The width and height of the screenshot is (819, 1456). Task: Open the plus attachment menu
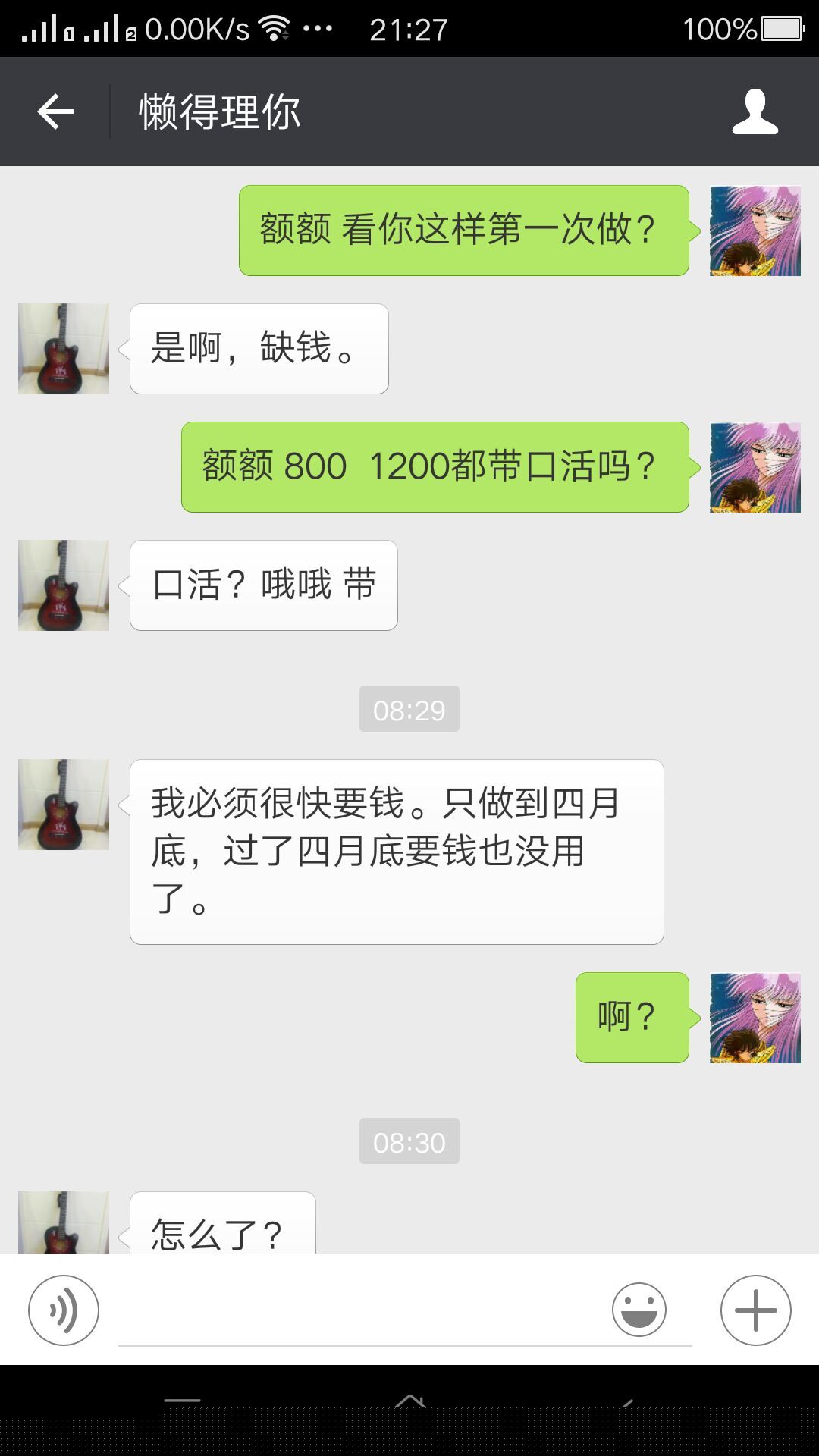(x=755, y=1310)
